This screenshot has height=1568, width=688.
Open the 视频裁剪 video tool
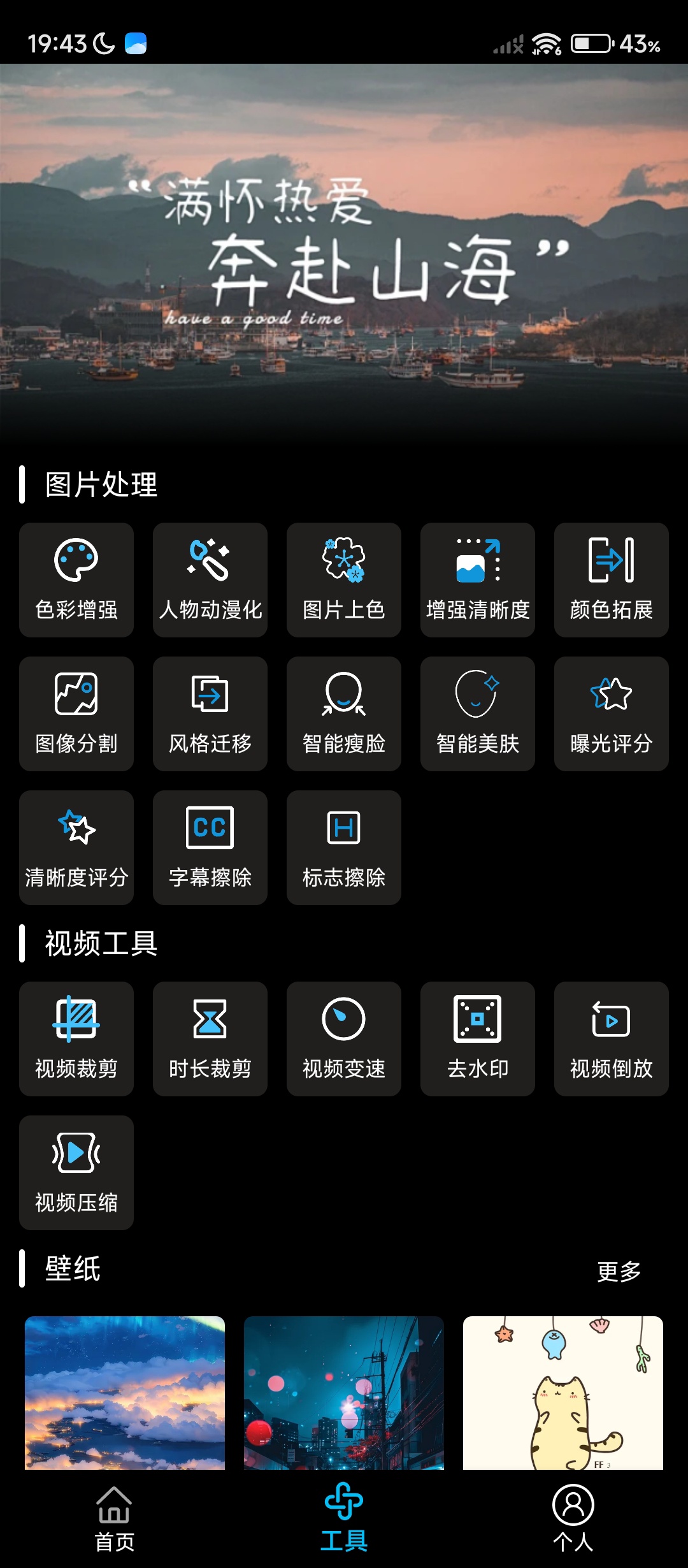click(x=76, y=1039)
